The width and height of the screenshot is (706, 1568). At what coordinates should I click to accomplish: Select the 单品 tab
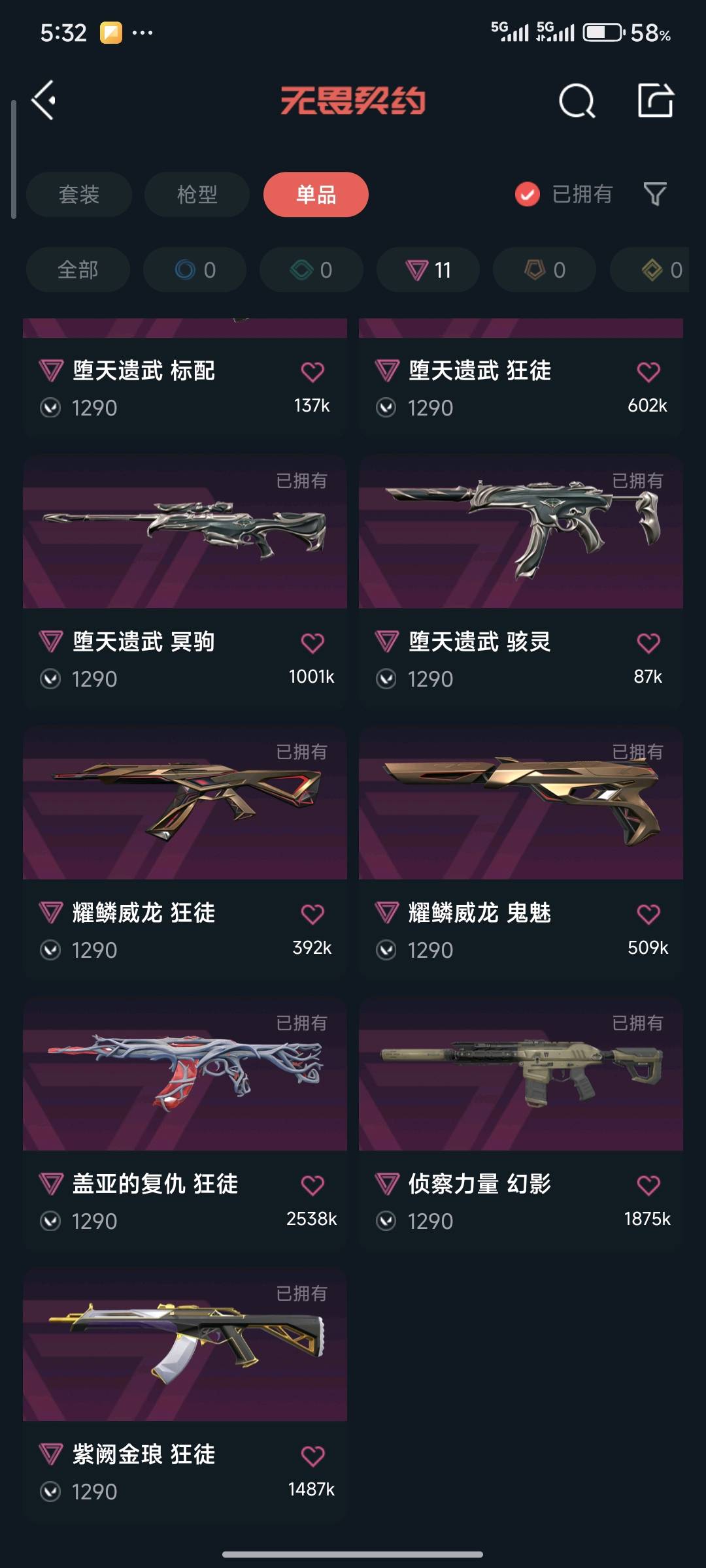(x=316, y=194)
